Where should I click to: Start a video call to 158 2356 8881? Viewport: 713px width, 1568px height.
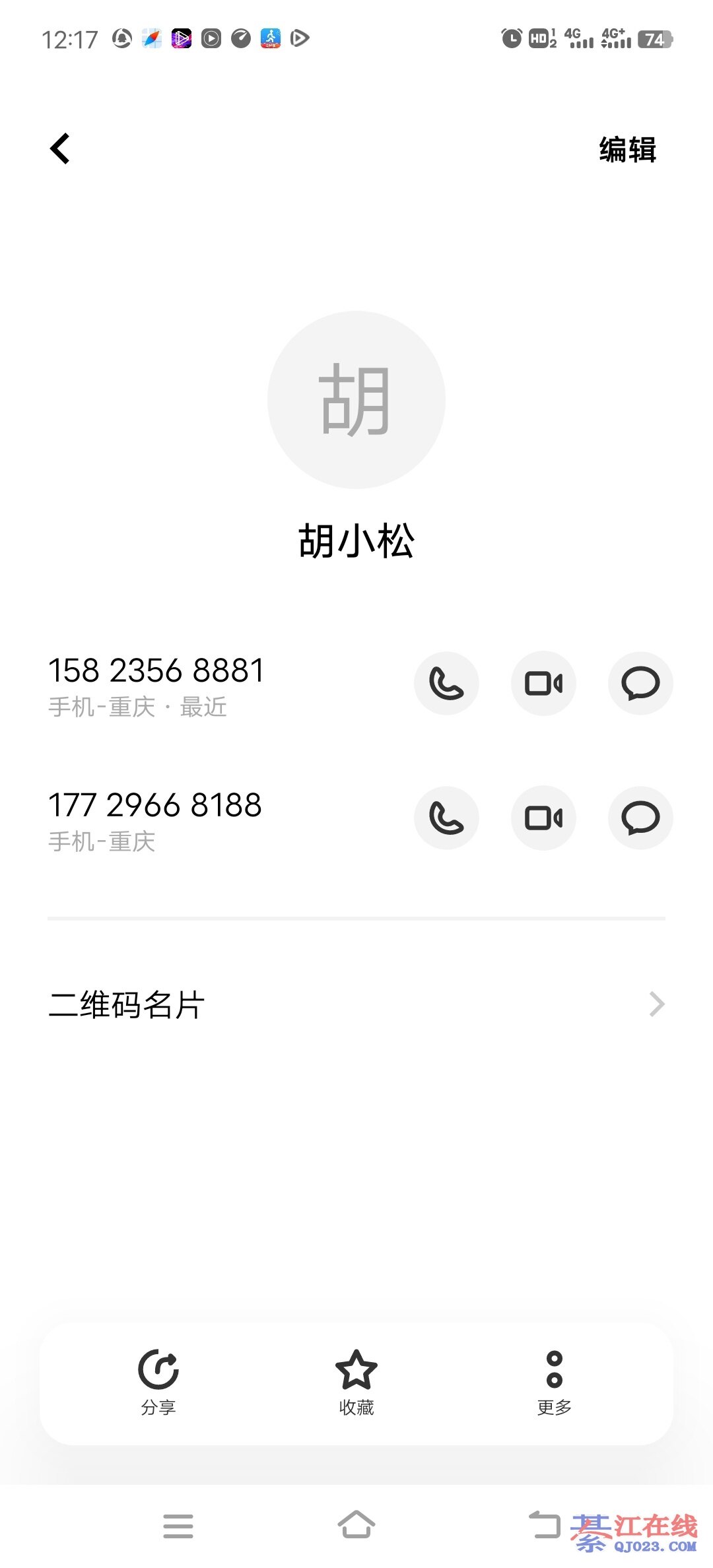(x=543, y=683)
